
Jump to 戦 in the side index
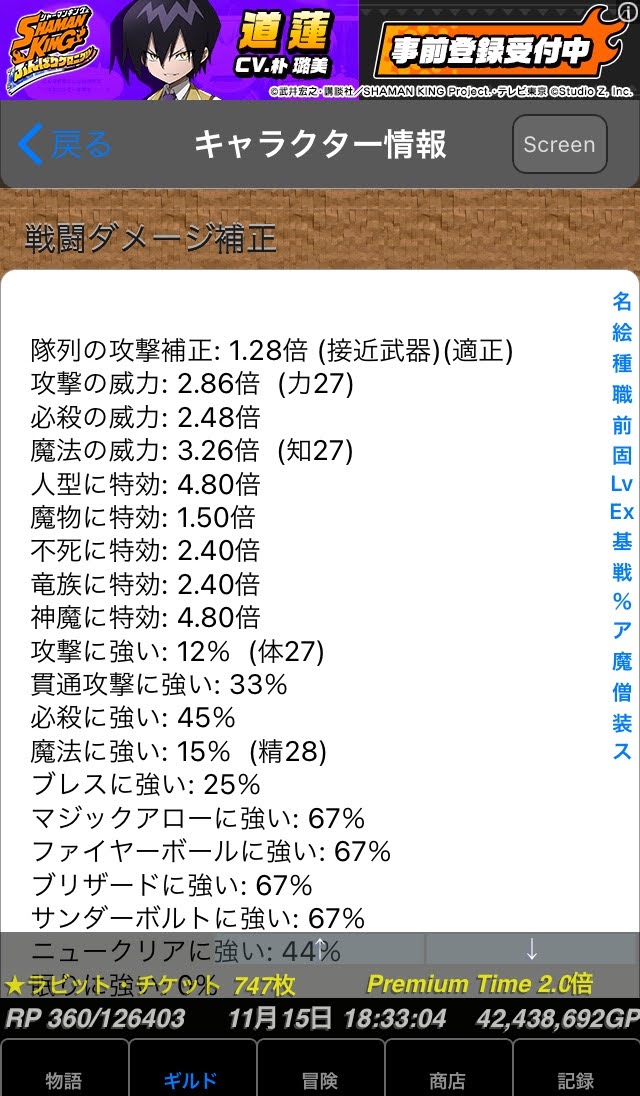pos(622,569)
